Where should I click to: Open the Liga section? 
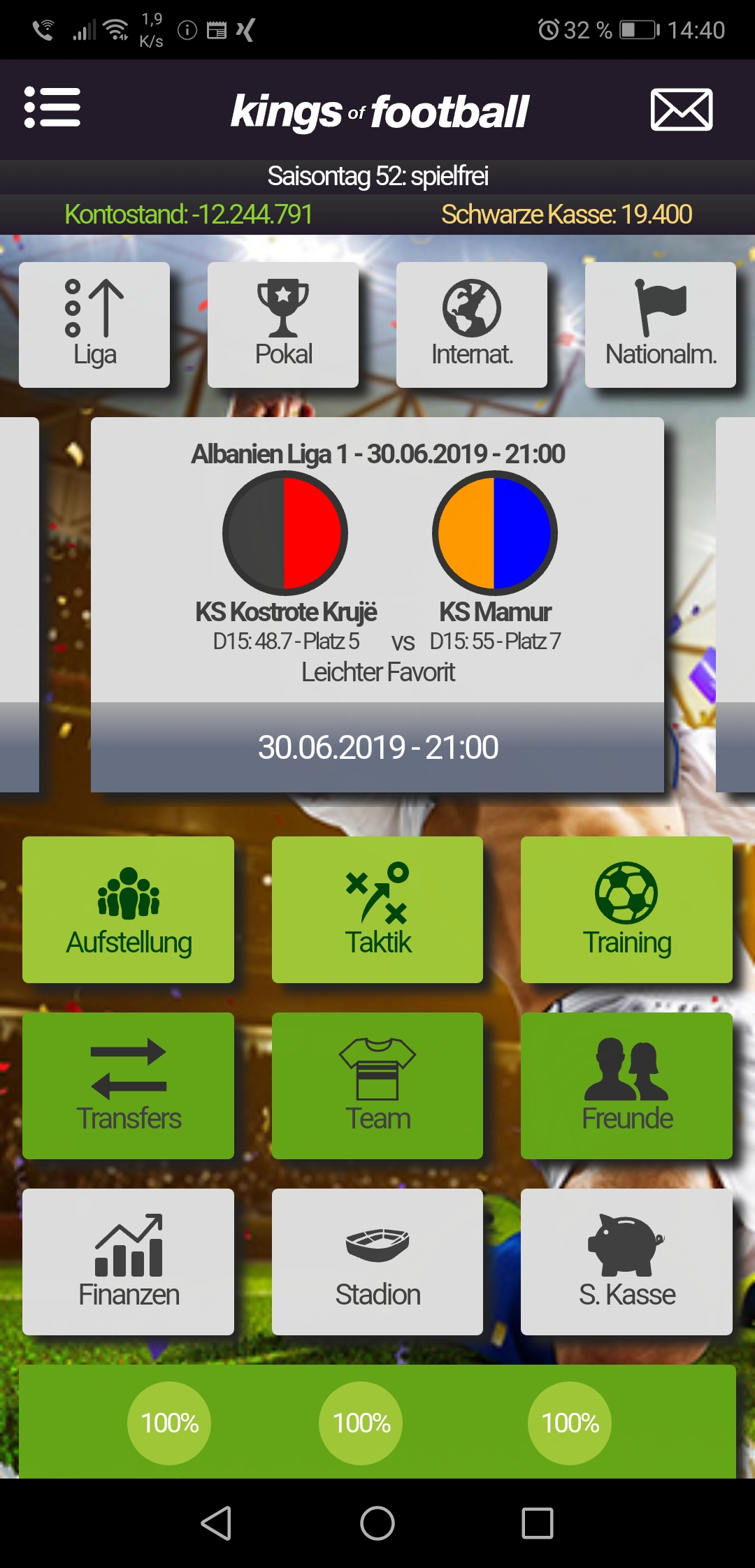[x=94, y=325]
